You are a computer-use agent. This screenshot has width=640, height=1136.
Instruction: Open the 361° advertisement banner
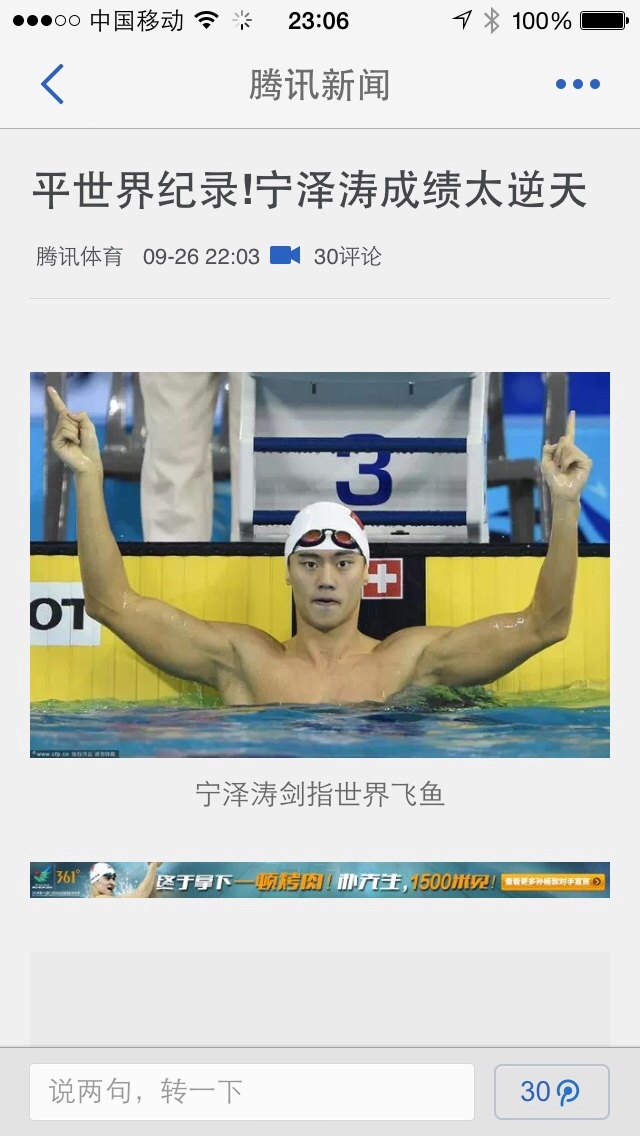pos(320,880)
